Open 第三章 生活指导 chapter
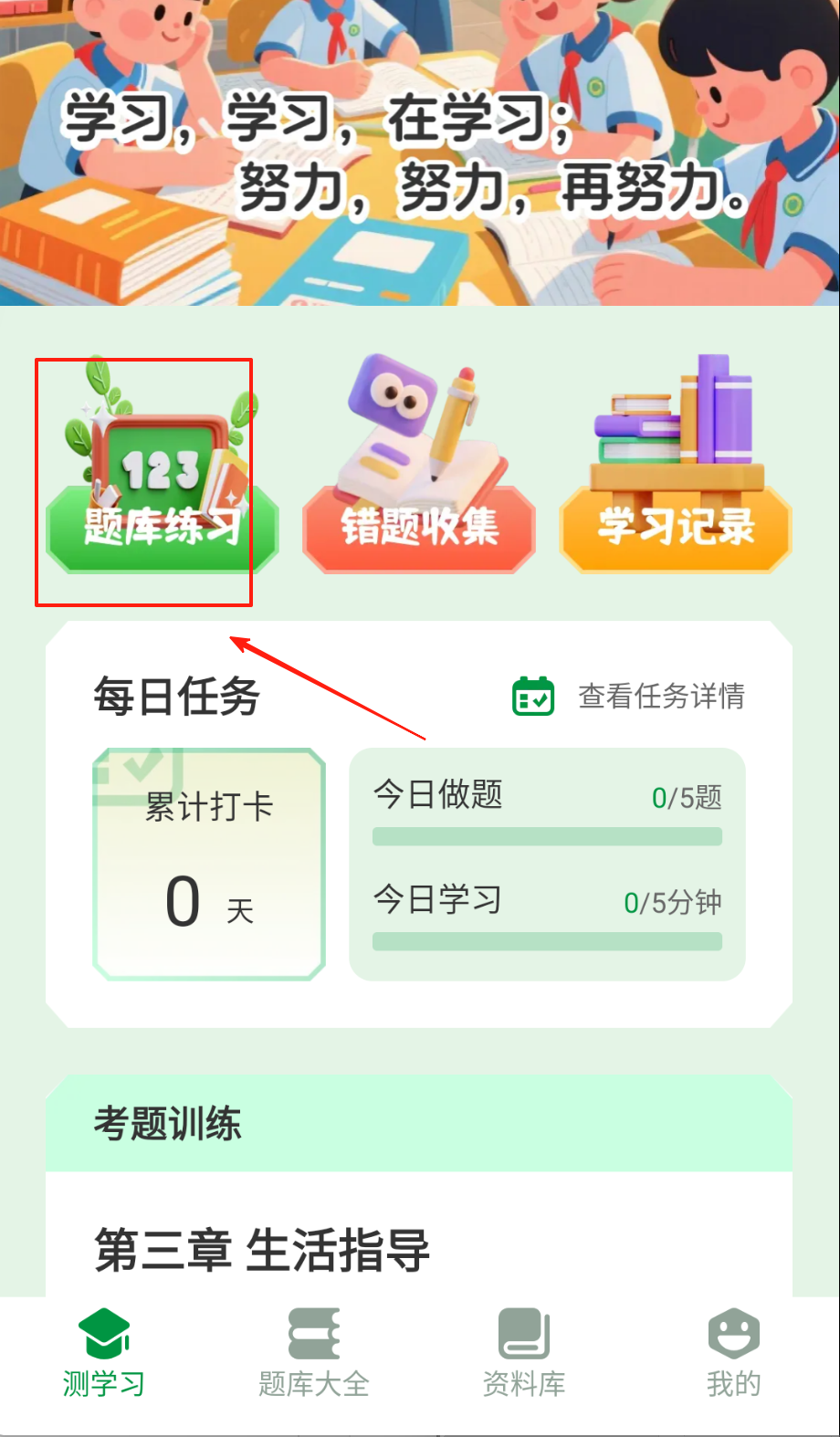 point(262,1250)
